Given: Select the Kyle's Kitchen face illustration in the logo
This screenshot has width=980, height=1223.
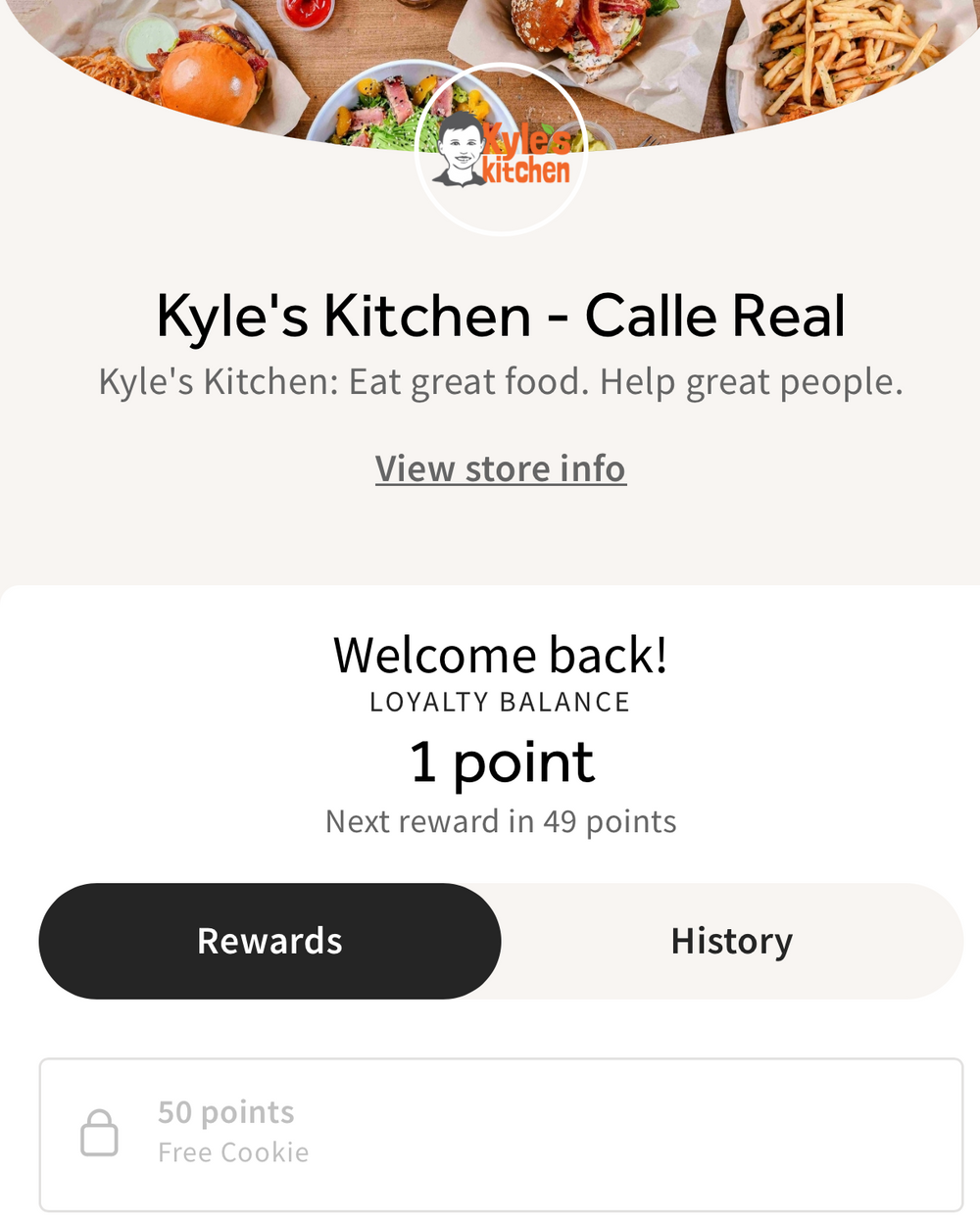Looking at the screenshot, I should [461, 149].
